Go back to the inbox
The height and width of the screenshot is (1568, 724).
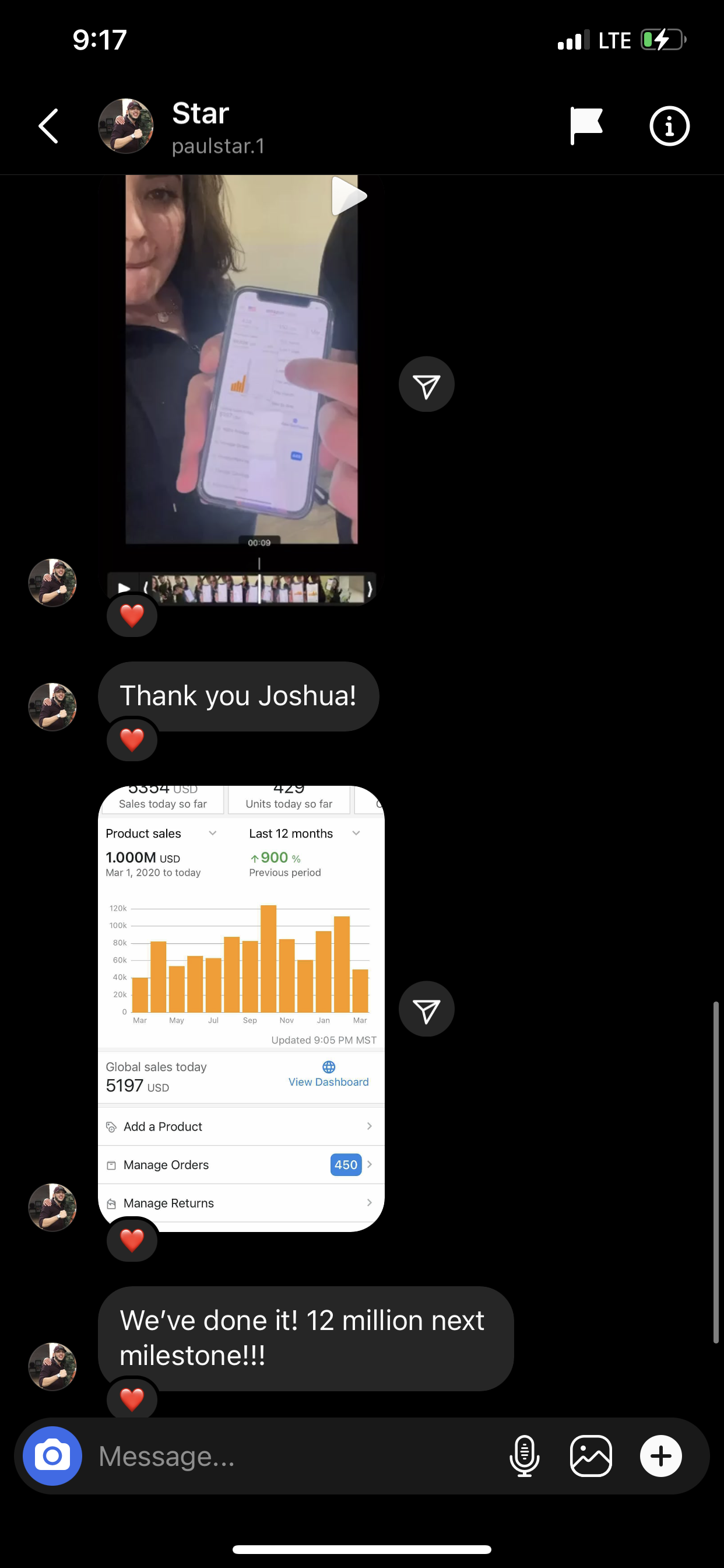[48, 126]
